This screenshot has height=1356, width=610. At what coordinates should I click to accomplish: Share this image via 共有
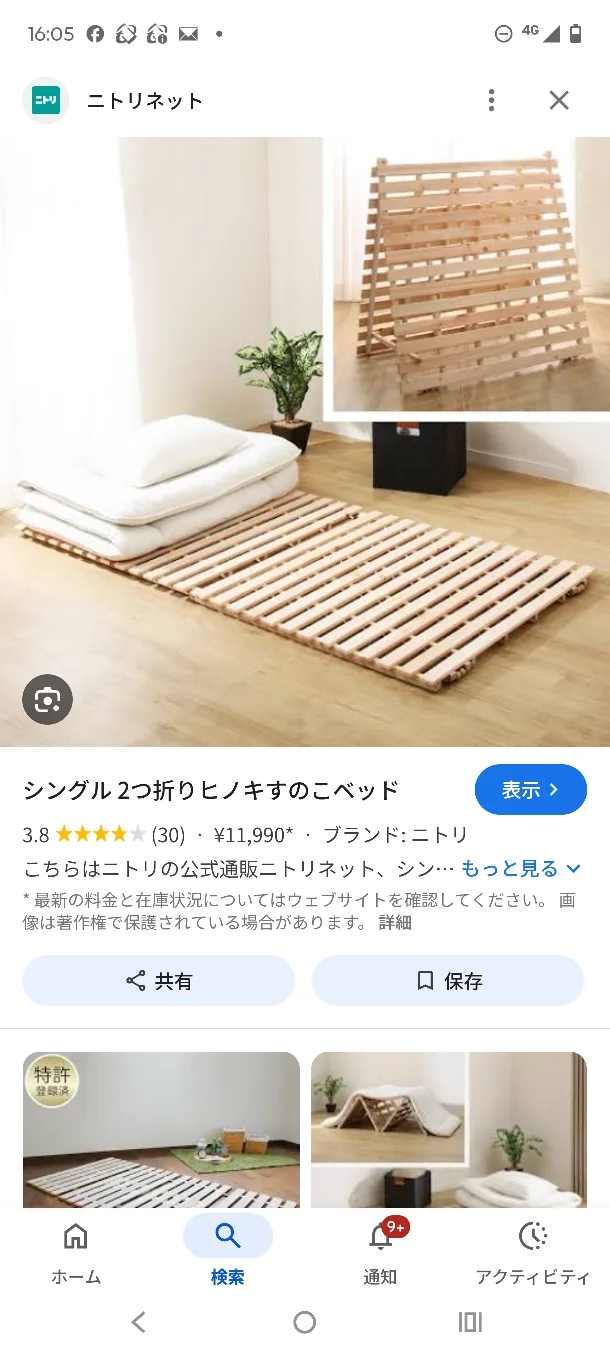tap(158, 981)
